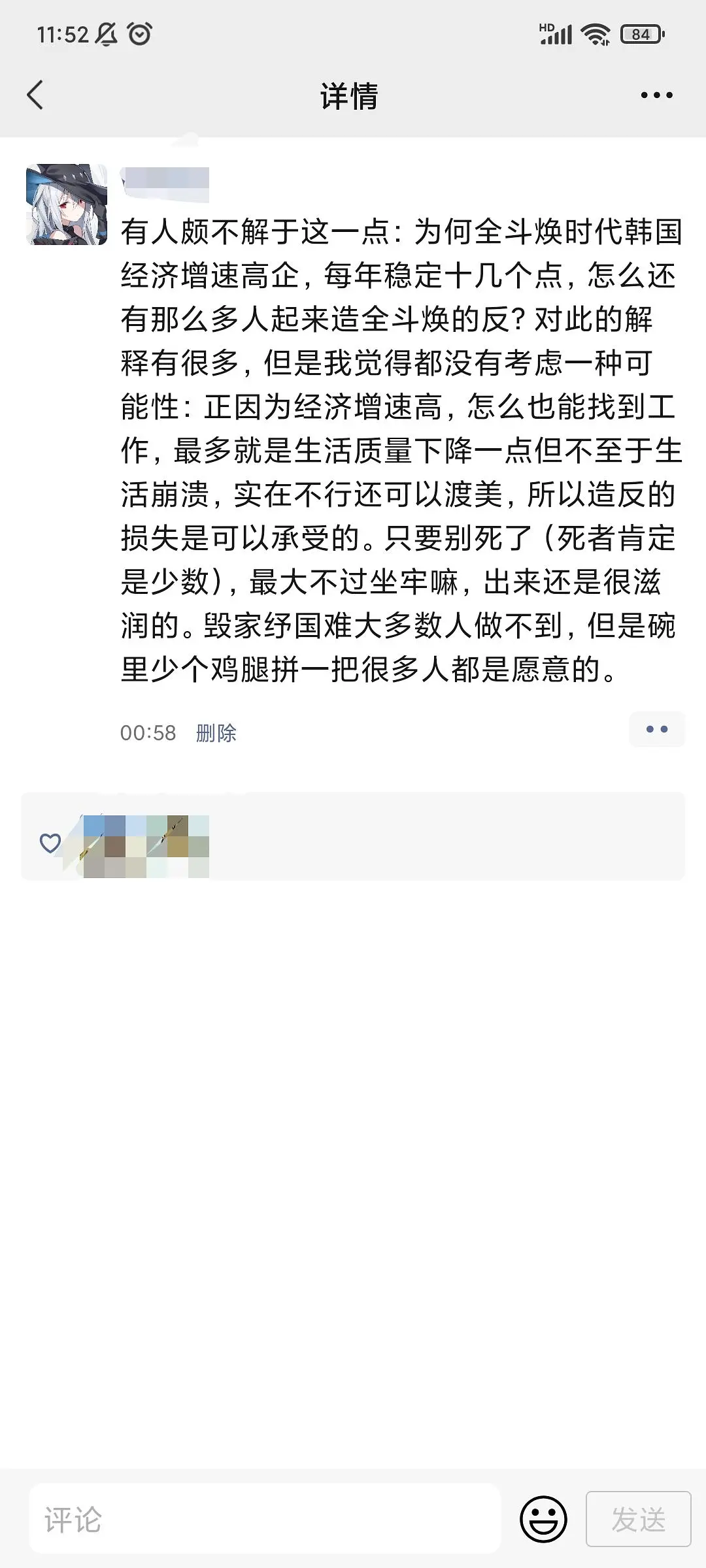706x1568 pixels.
Task: Open the post author's avatar
Action: click(x=67, y=204)
